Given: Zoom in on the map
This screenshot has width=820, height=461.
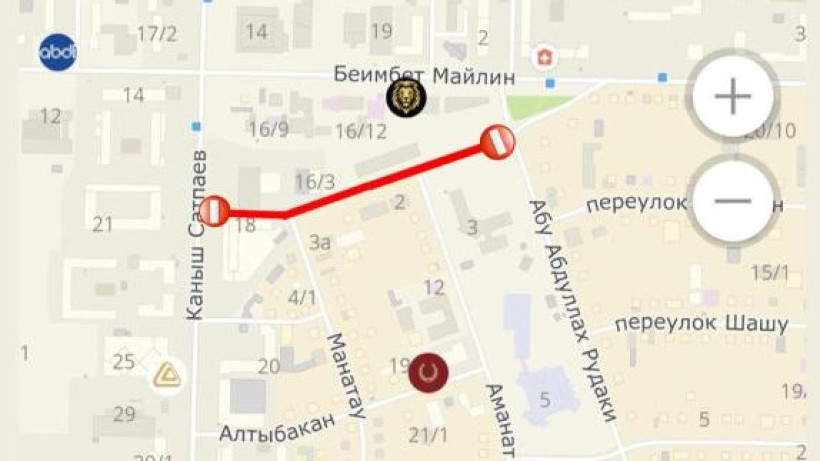Looking at the screenshot, I should [x=734, y=97].
